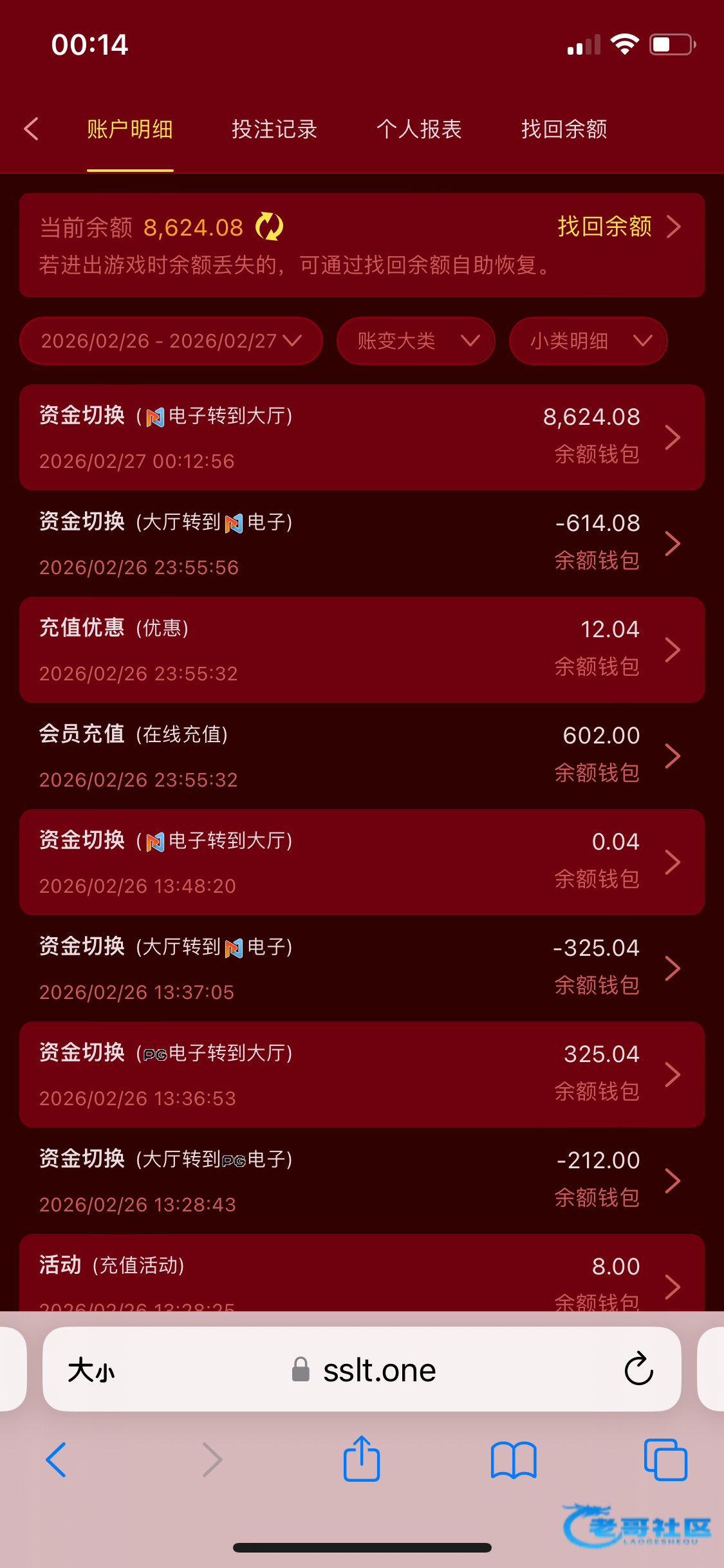Expand the 账变大类 filter
Viewport: 724px width, 1568px height.
click(x=416, y=341)
